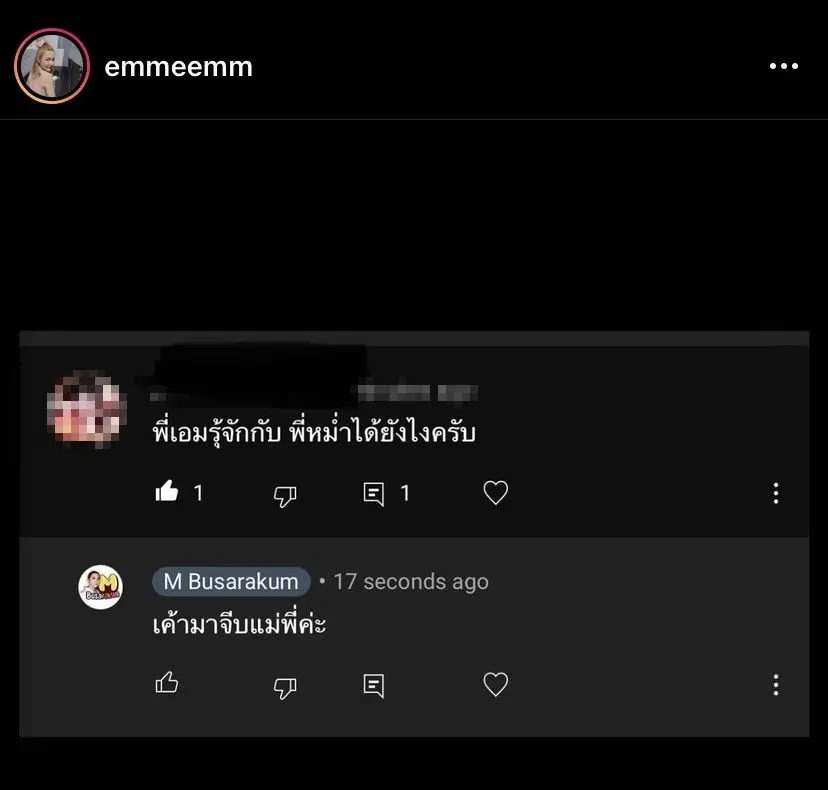Tap the posted comment screenshot image

(x=414, y=535)
